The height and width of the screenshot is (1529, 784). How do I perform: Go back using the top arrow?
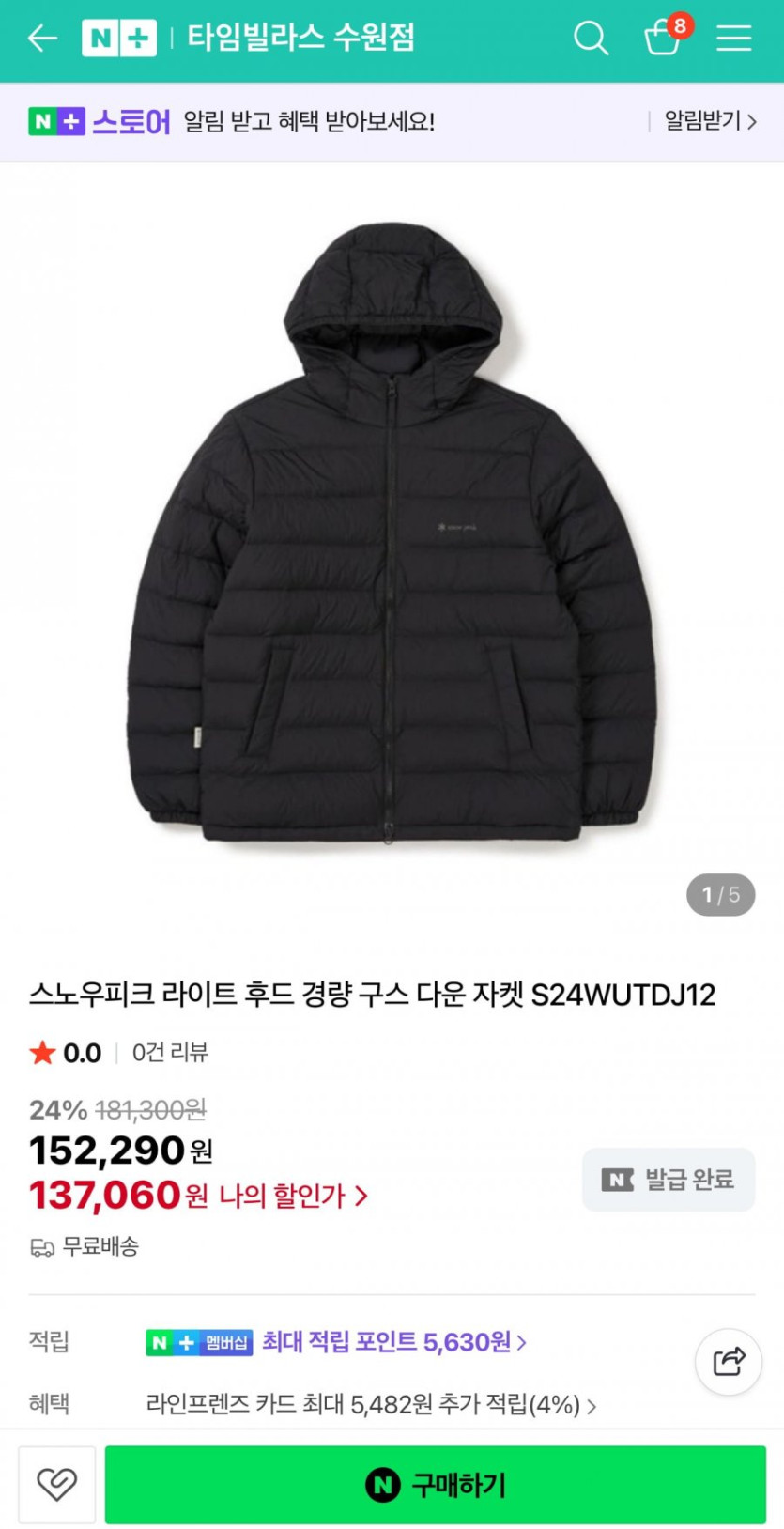point(42,39)
